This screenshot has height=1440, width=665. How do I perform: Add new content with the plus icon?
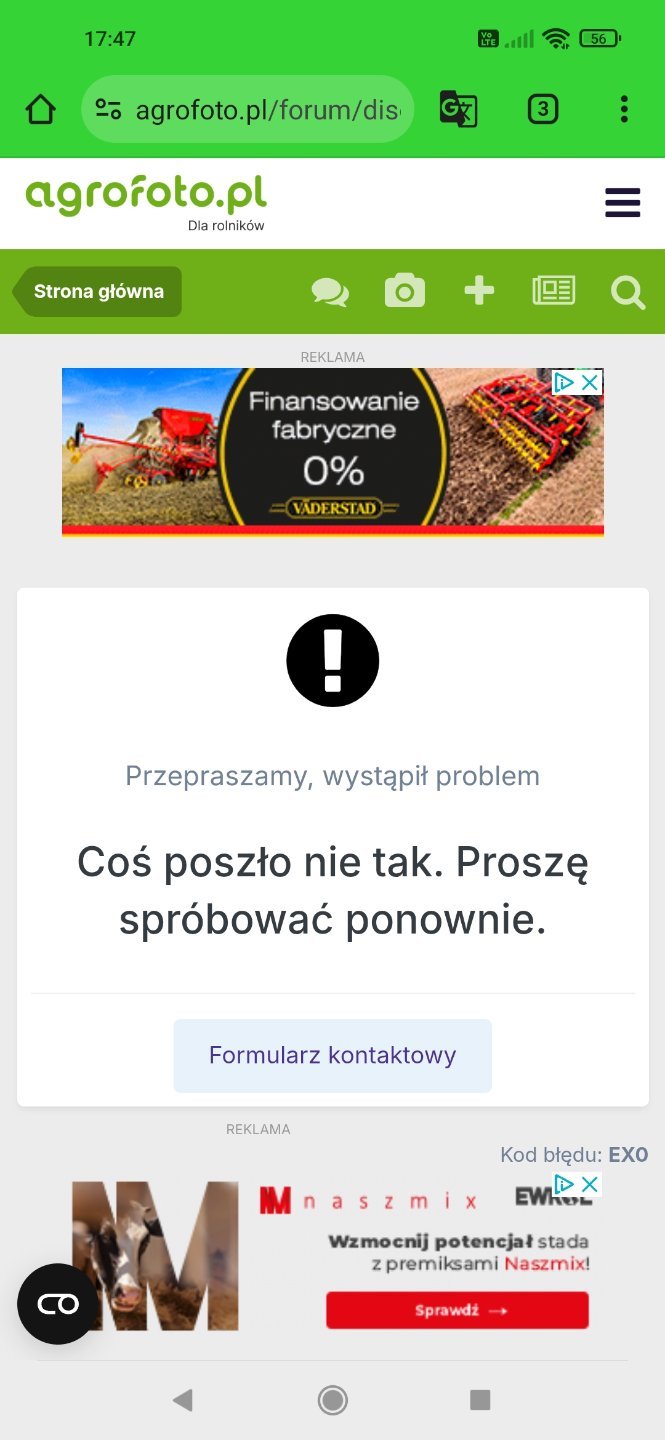(479, 291)
